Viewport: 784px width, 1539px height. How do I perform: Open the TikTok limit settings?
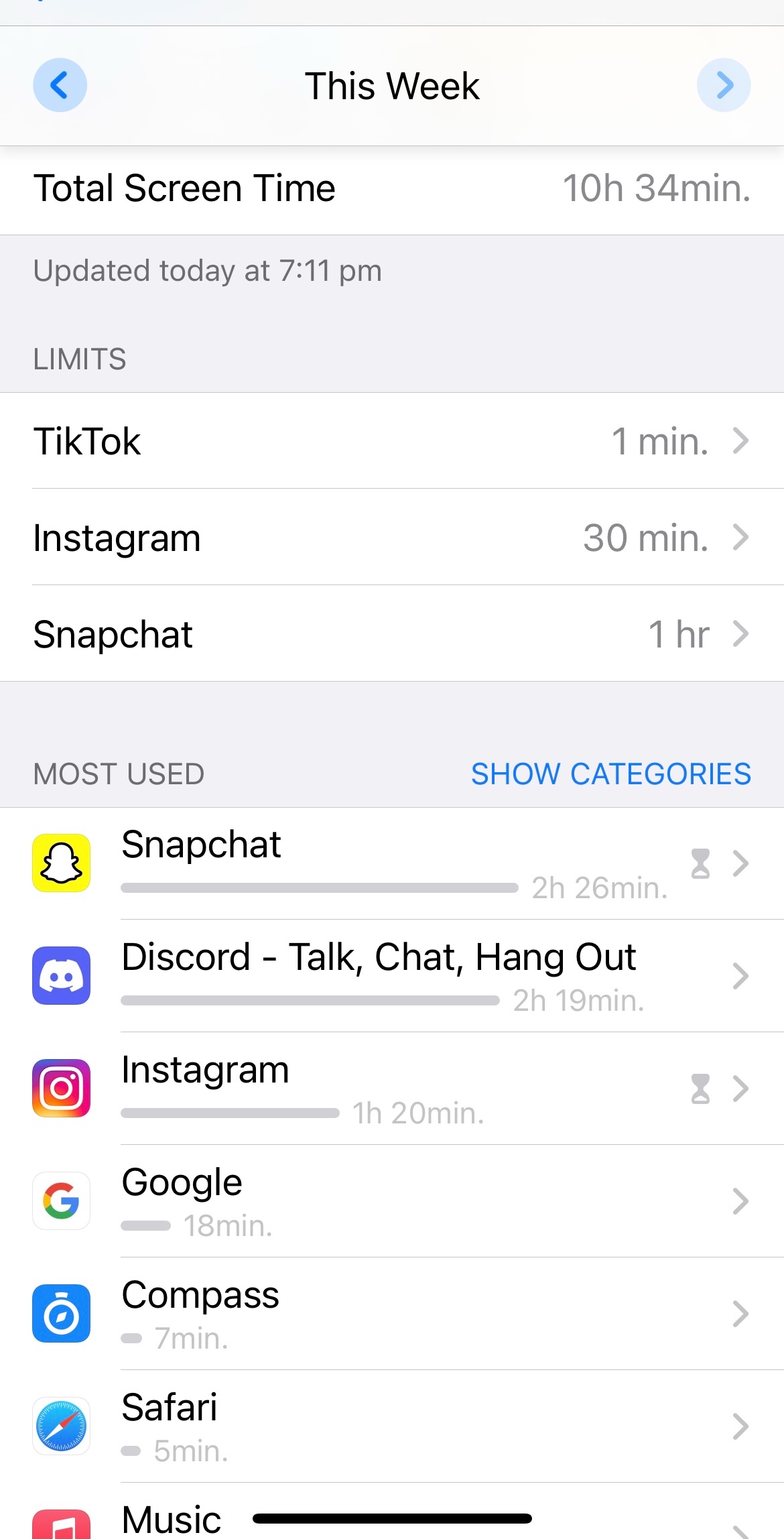392,441
